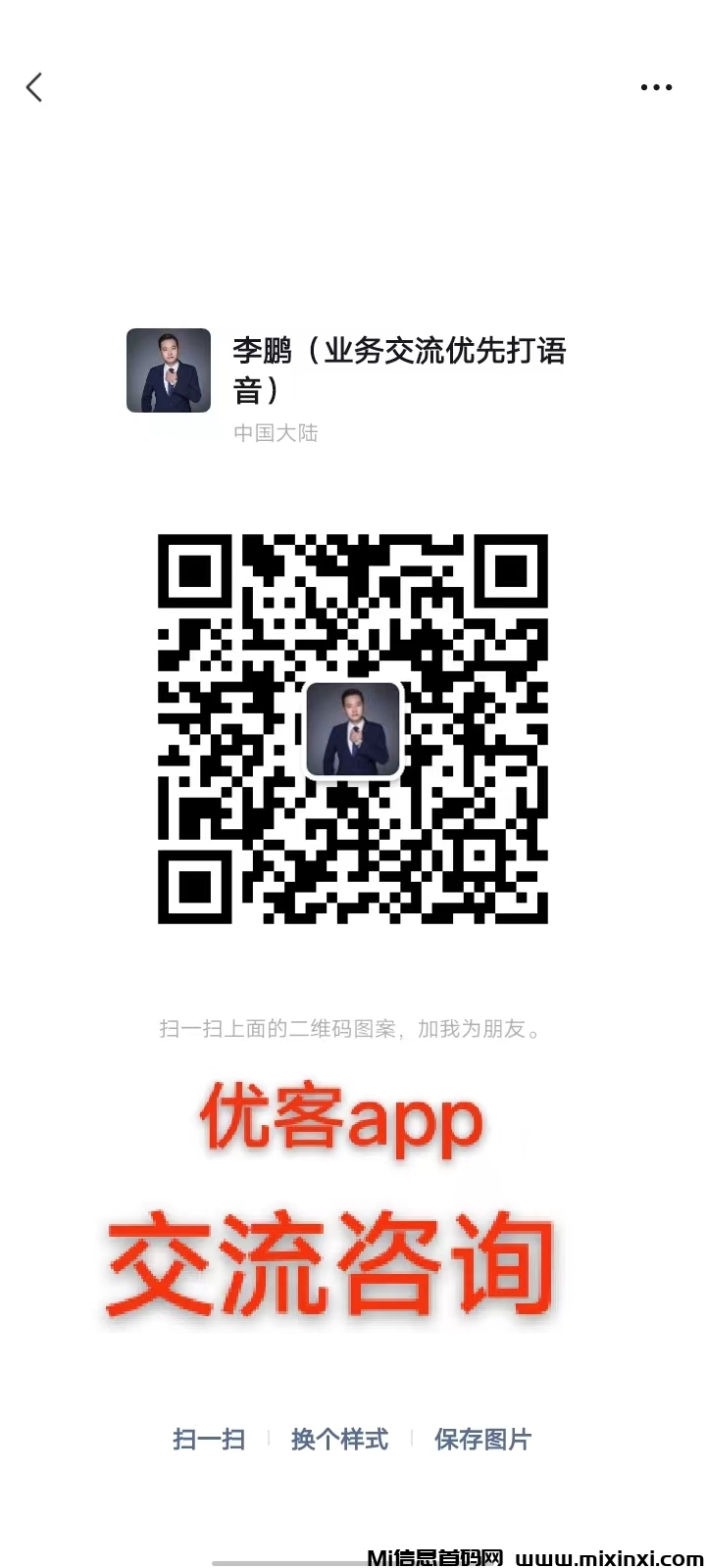The width and height of the screenshot is (706, 1568).
Task: Tap the region label 中国大陆
Action: (x=277, y=433)
